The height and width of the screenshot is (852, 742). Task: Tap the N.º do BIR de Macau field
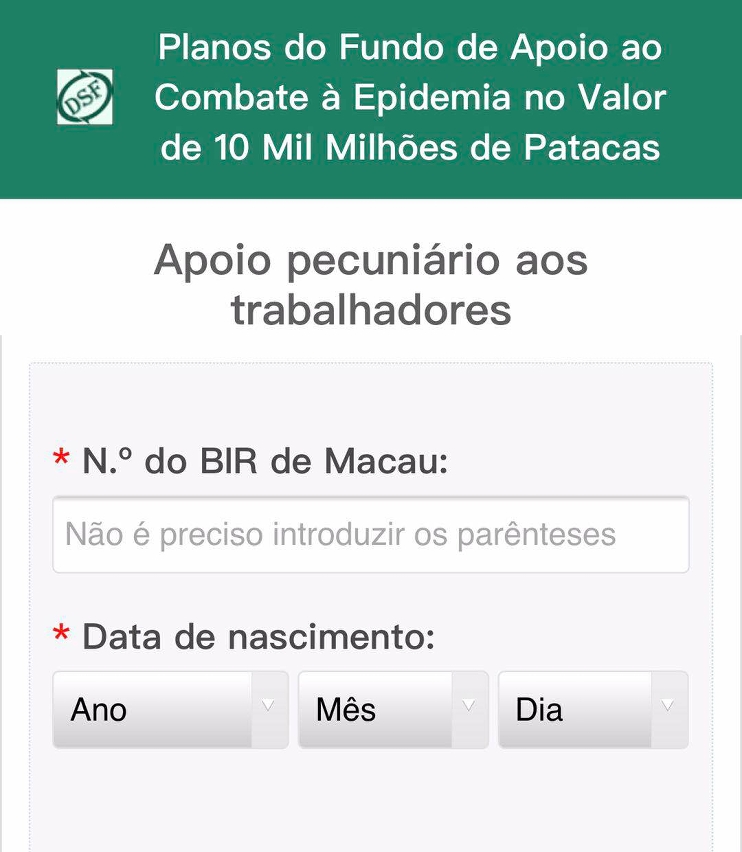click(370, 535)
